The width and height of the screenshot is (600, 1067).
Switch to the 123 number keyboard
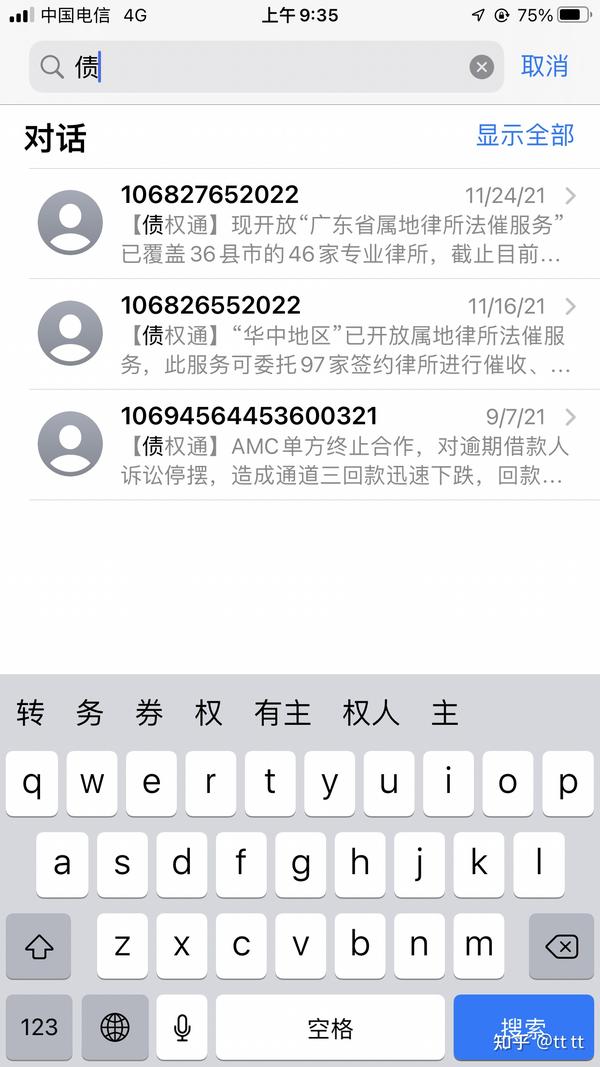pyautogui.click(x=39, y=1027)
